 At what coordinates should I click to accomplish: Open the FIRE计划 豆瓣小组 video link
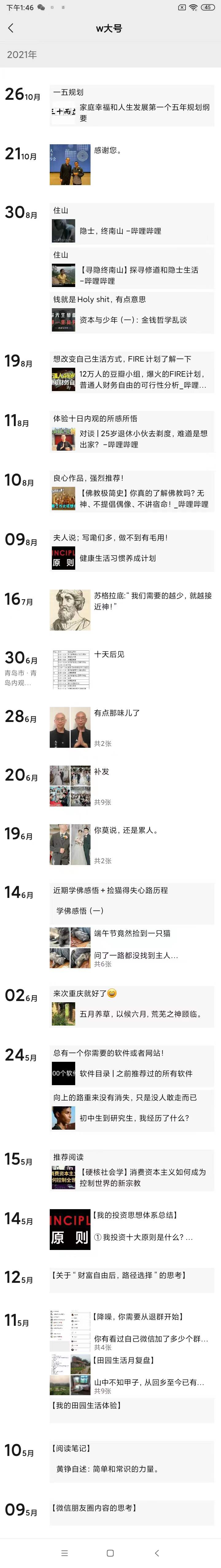click(132, 380)
